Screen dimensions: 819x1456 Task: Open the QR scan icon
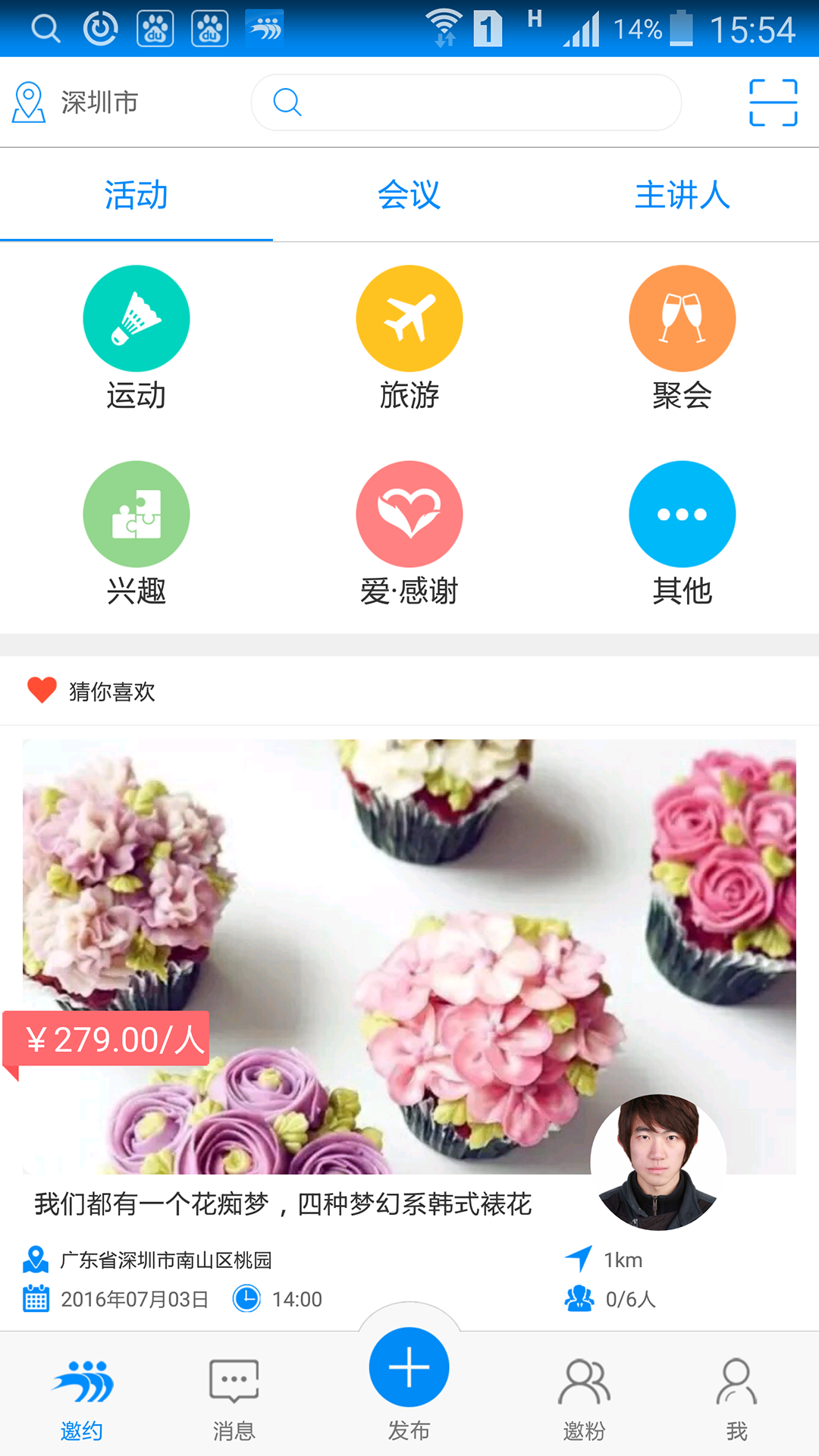[773, 102]
